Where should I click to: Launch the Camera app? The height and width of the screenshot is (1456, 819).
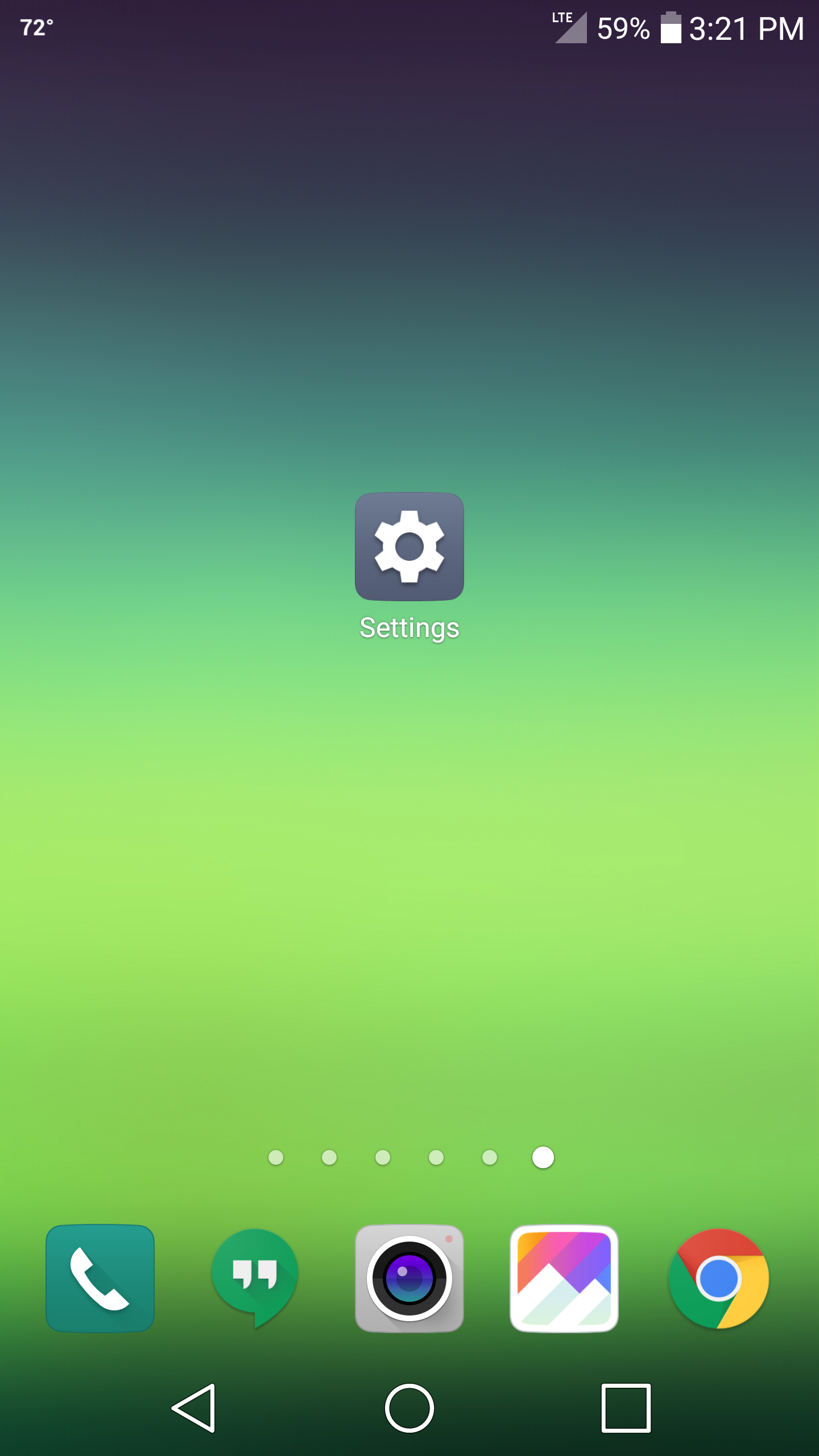click(409, 1278)
